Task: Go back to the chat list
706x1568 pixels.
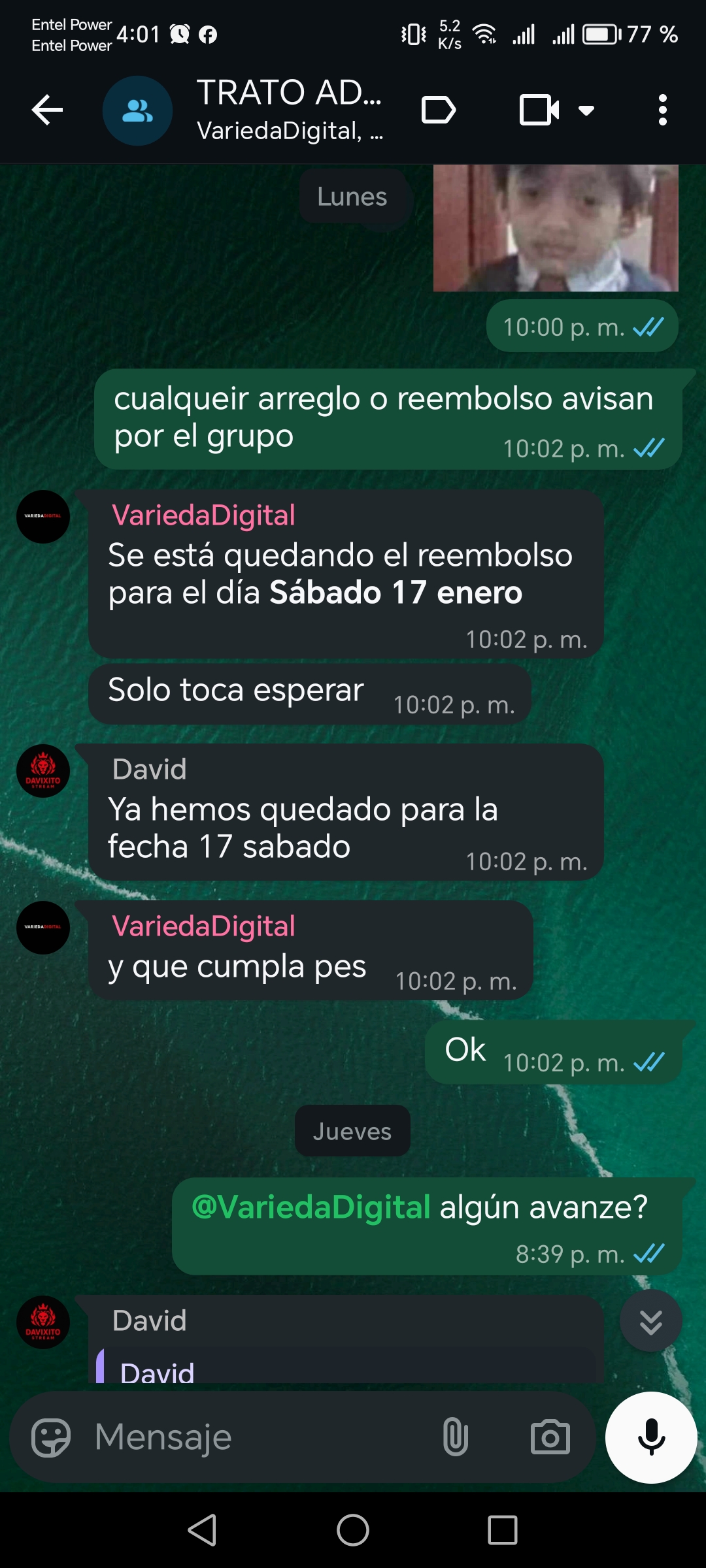Action: click(x=47, y=110)
